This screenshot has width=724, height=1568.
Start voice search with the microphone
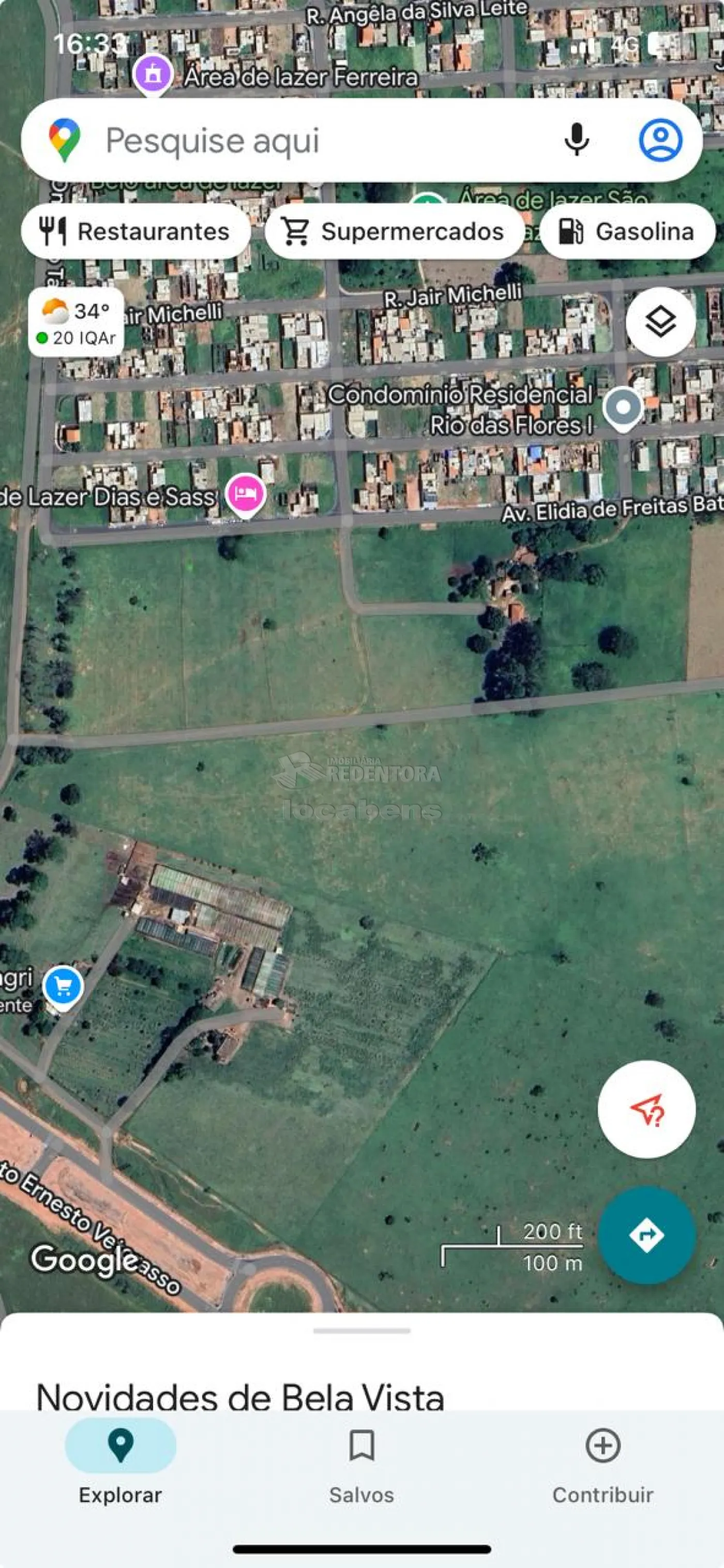point(576,140)
